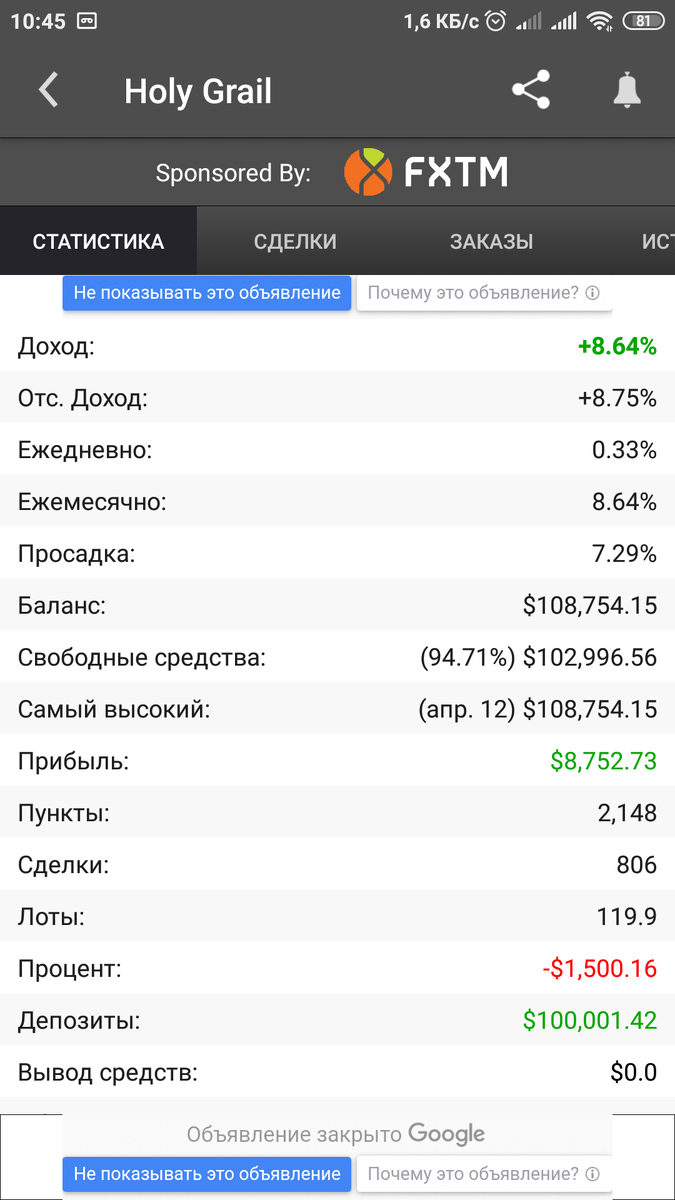Tap top 'Почему это объявление?' link
The height and width of the screenshot is (1200, 675).
click(x=483, y=293)
